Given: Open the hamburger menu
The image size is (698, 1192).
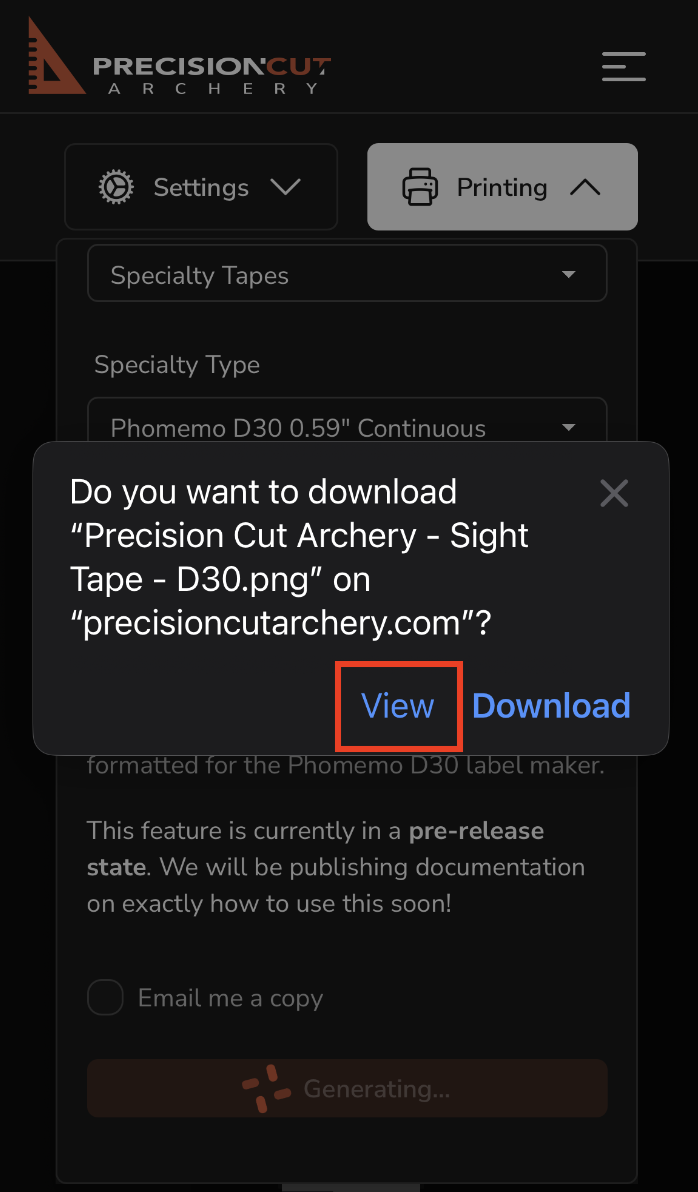Looking at the screenshot, I should 624,66.
